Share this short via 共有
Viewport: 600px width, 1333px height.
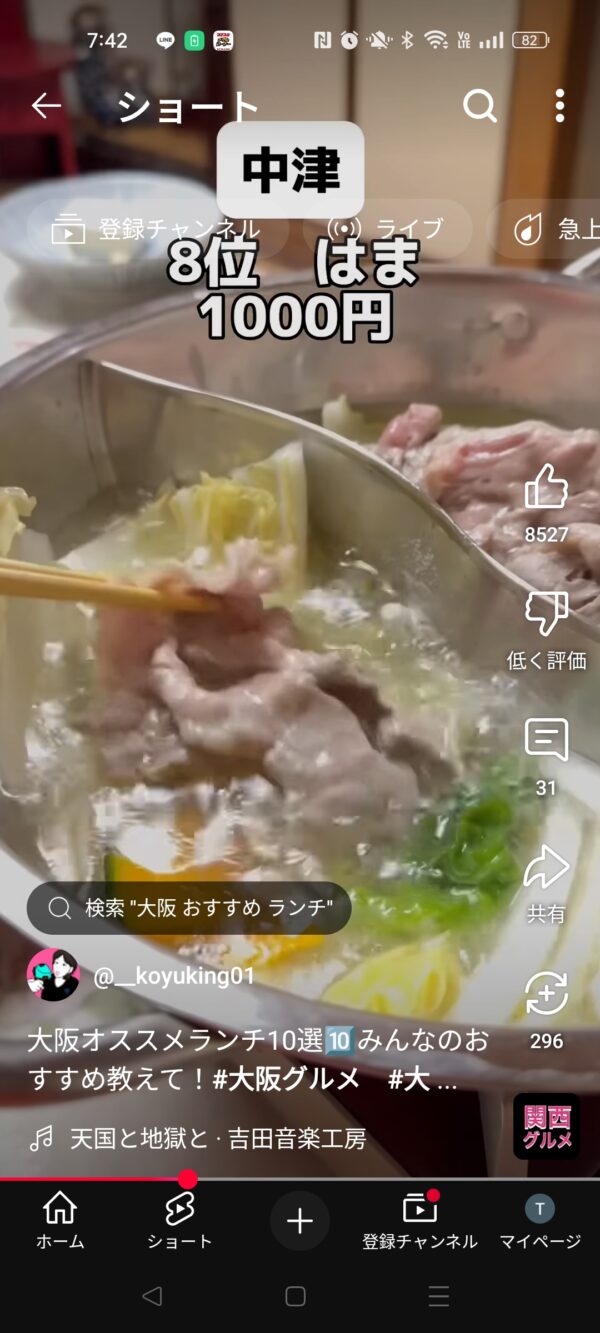[x=546, y=869]
